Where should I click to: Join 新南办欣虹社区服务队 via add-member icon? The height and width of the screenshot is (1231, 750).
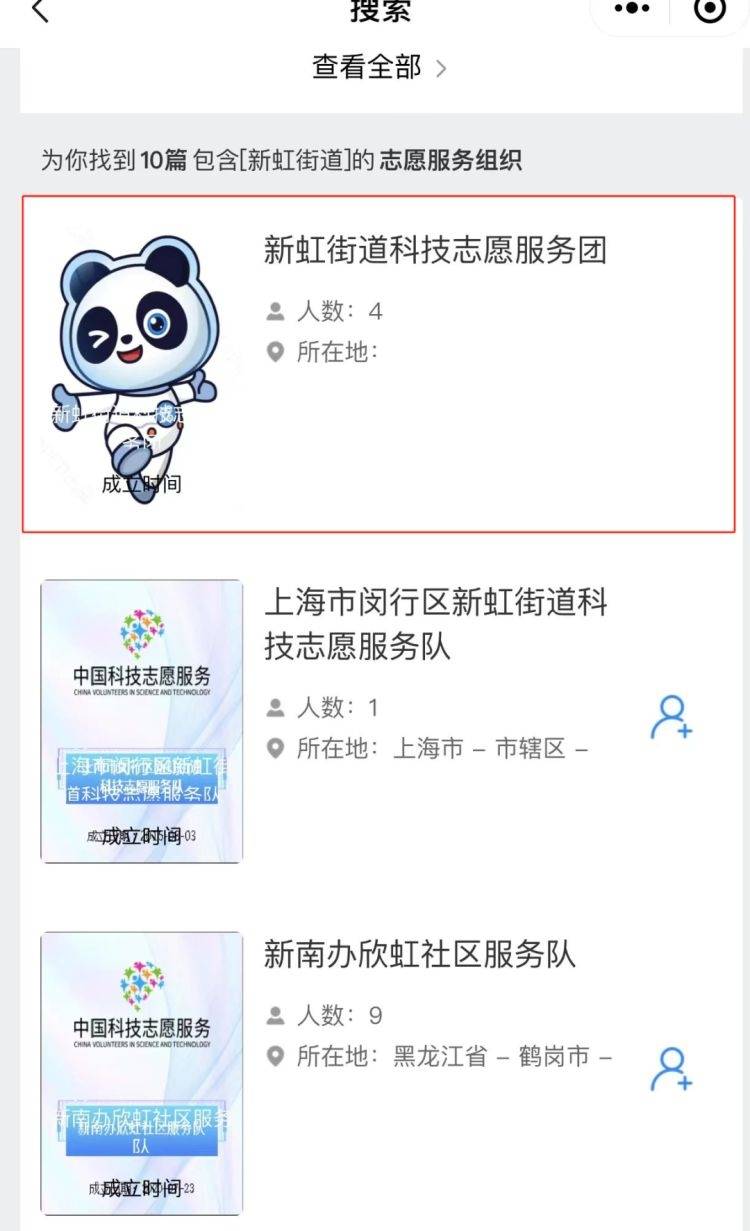pos(671,1069)
